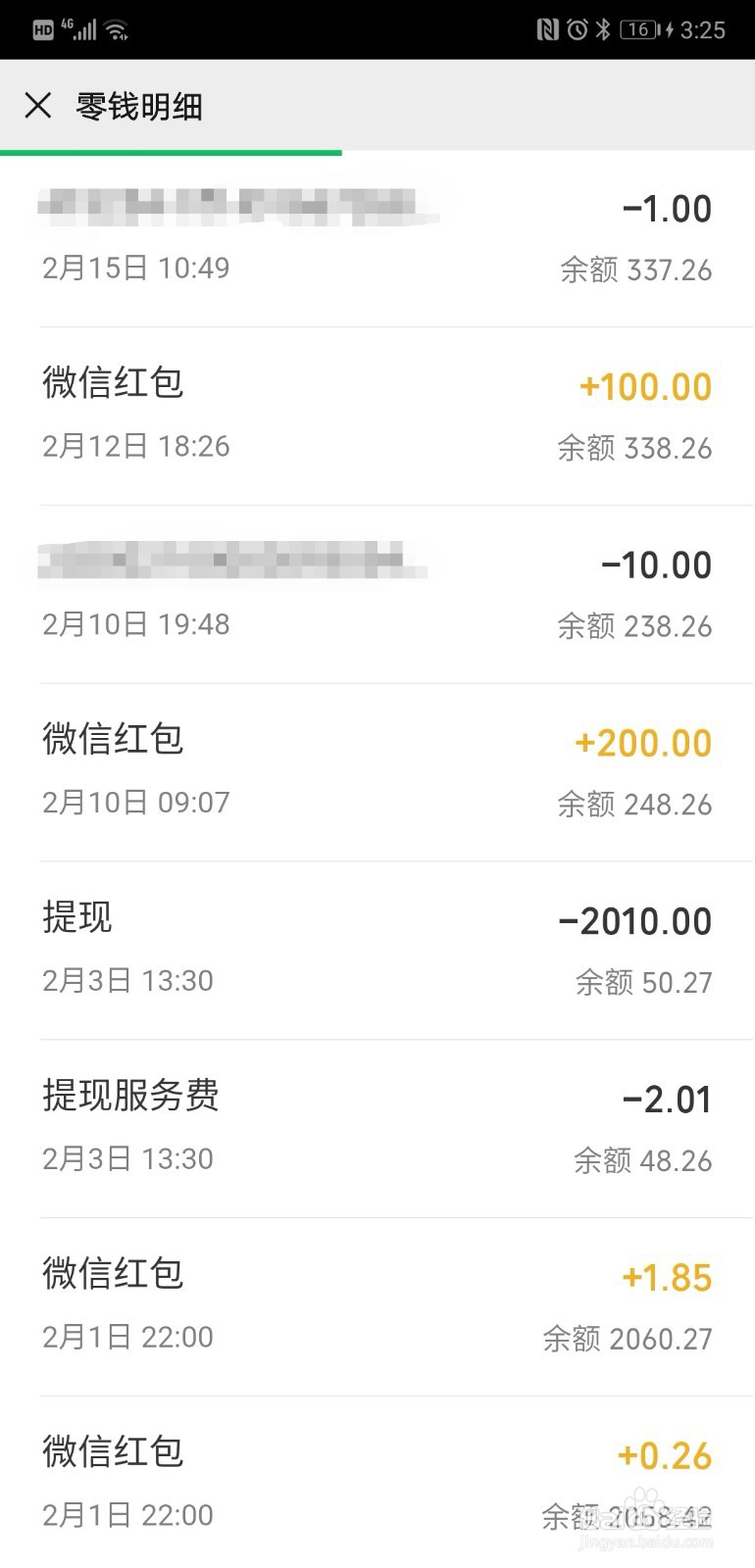Open the 提现 -2010.00 record

click(377, 952)
